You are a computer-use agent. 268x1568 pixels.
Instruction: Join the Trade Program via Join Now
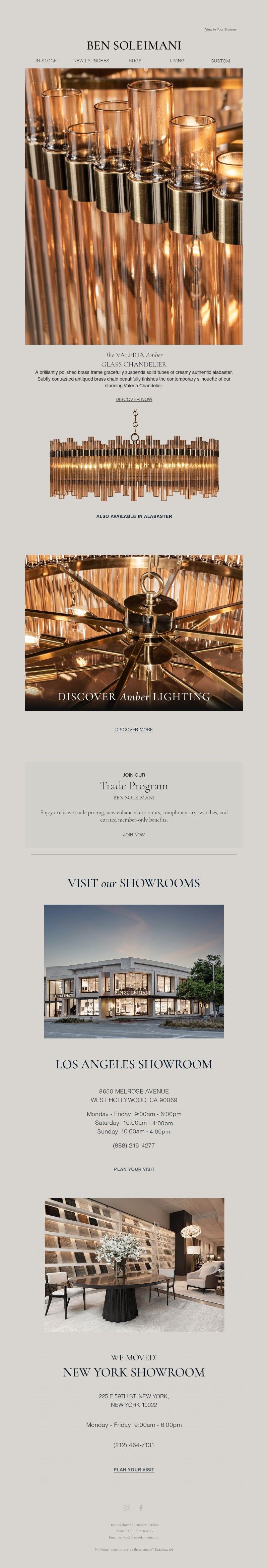click(134, 835)
